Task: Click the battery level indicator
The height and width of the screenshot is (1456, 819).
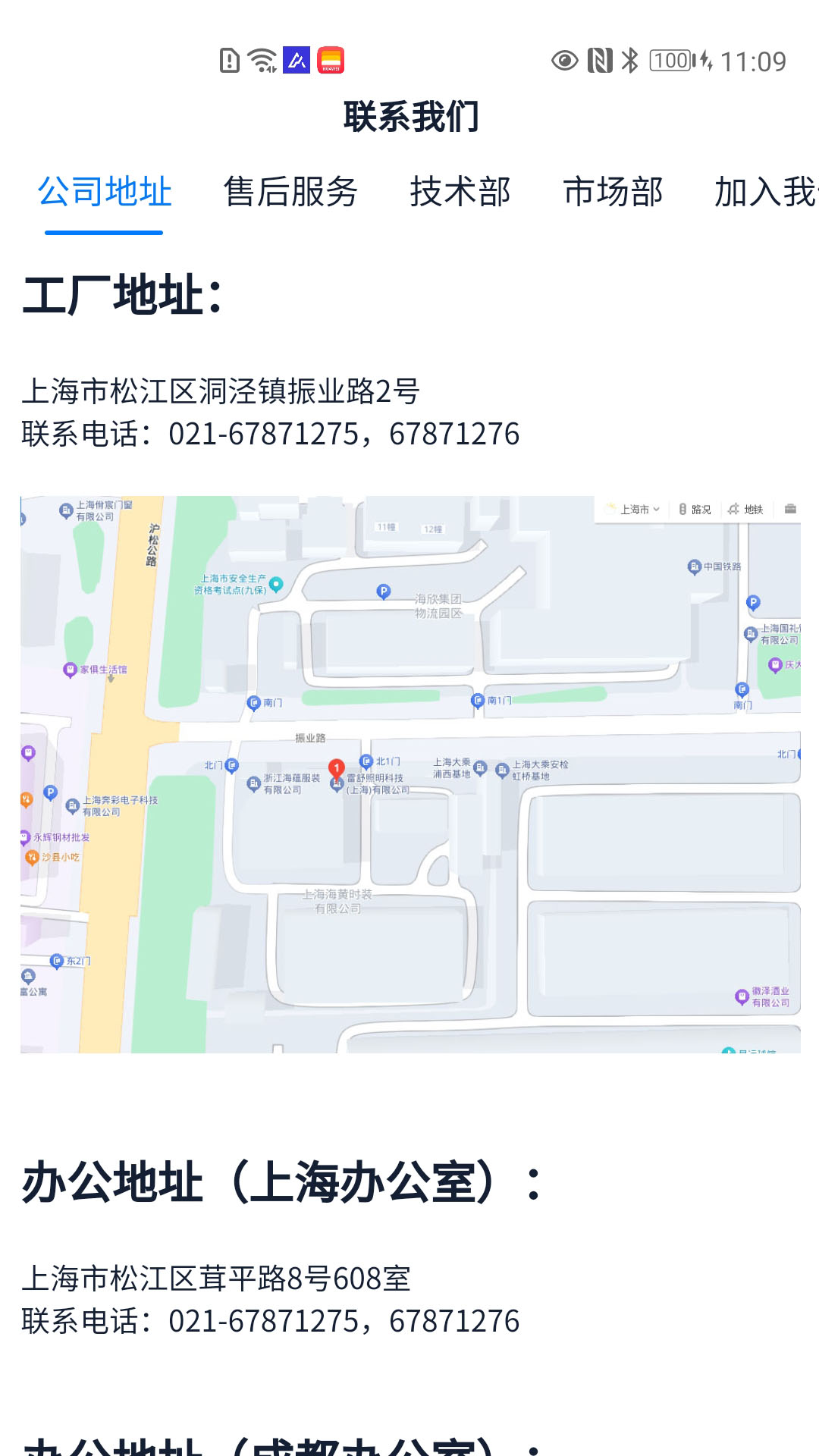Action: pos(670,58)
